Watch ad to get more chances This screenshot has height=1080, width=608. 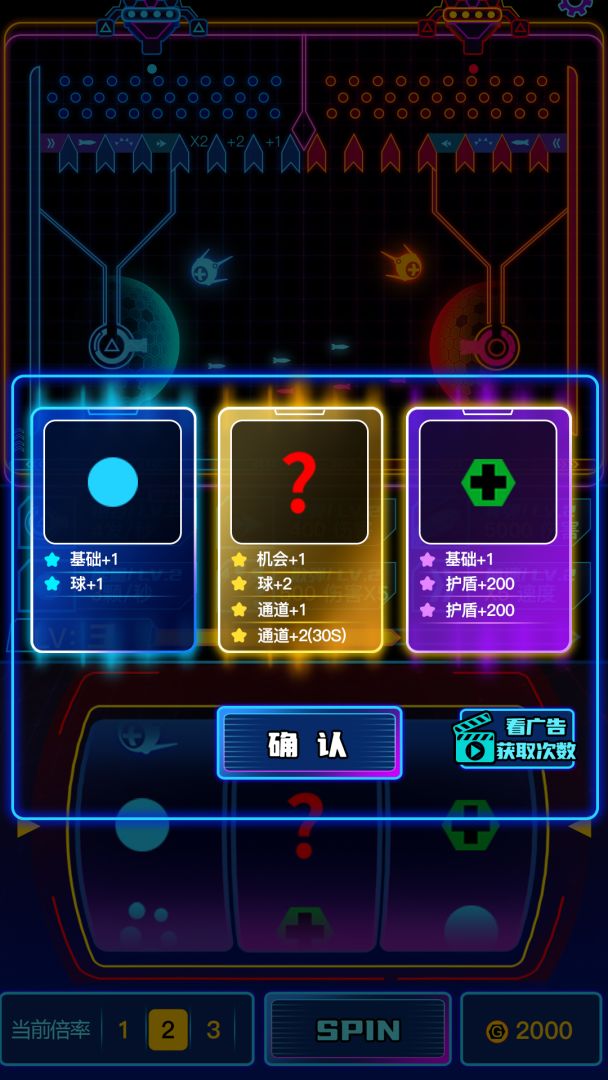tap(517, 740)
